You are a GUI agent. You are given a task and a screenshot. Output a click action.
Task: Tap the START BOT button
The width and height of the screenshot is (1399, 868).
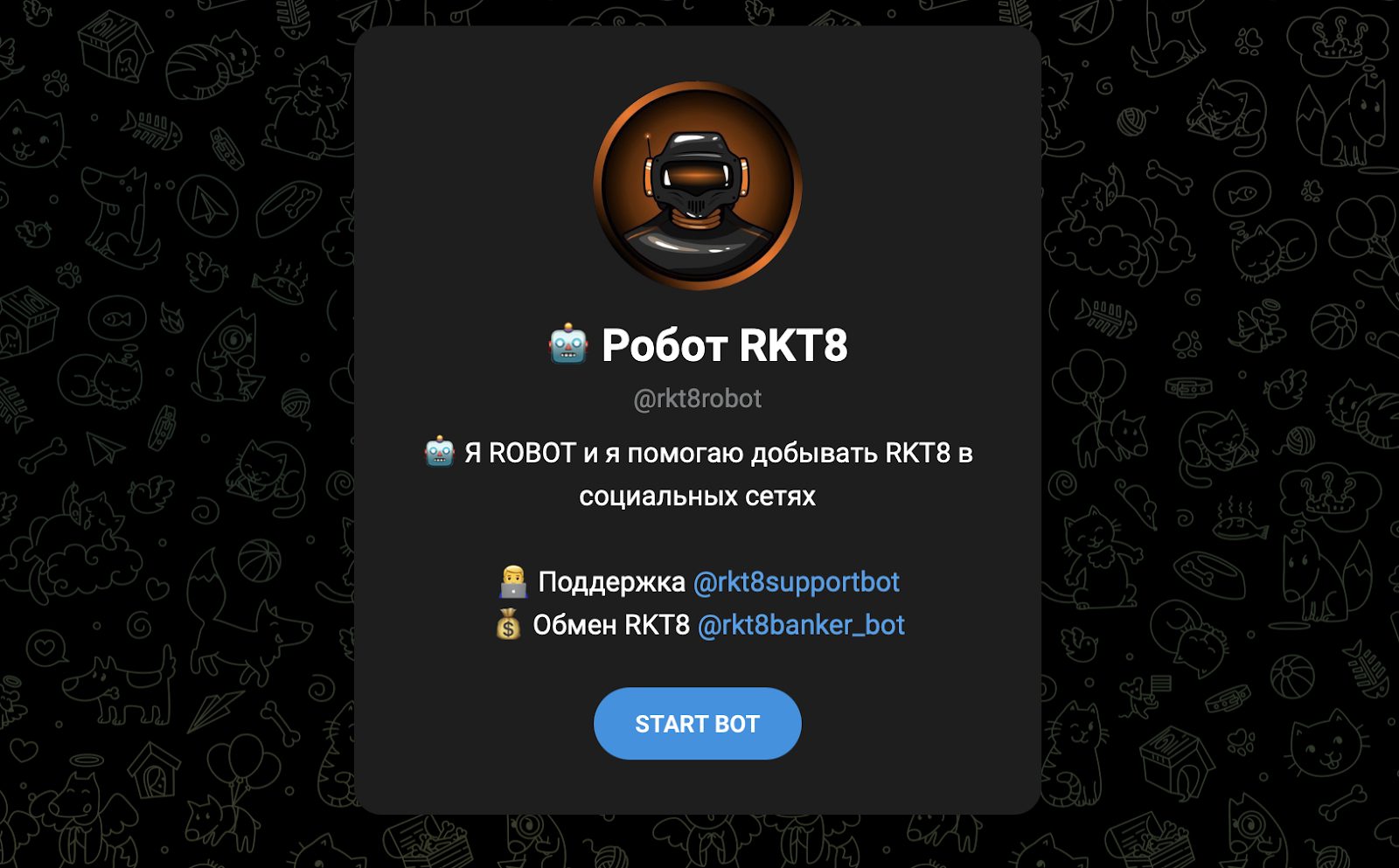click(697, 724)
